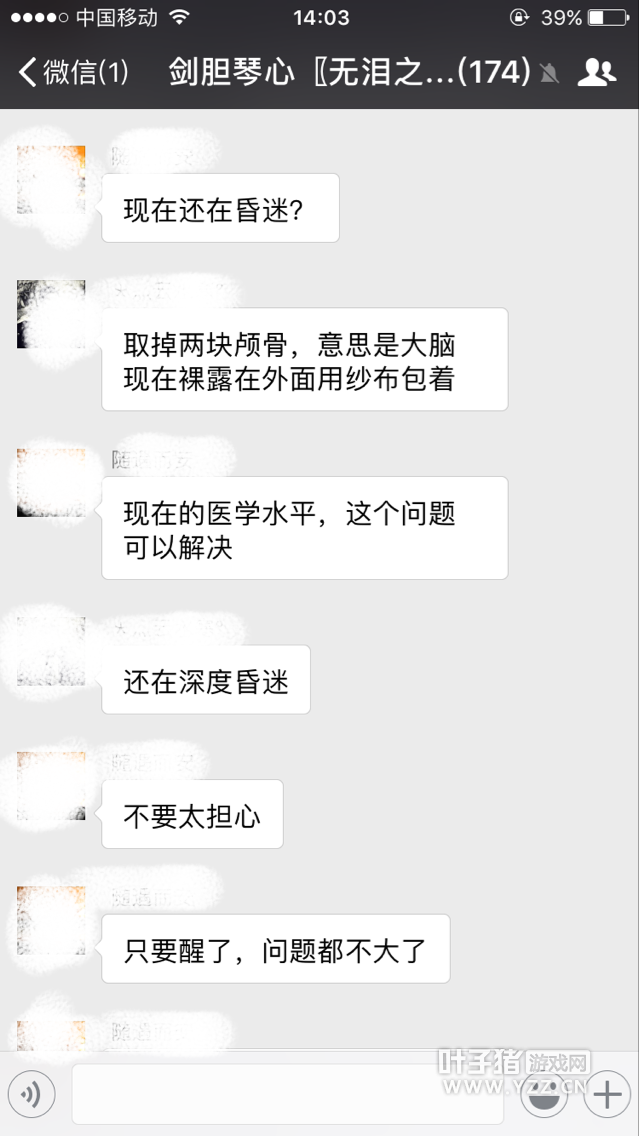639x1136 pixels.
Task: Tap avatar beside 只要醒了 message
Action: pyautogui.click(x=51, y=920)
